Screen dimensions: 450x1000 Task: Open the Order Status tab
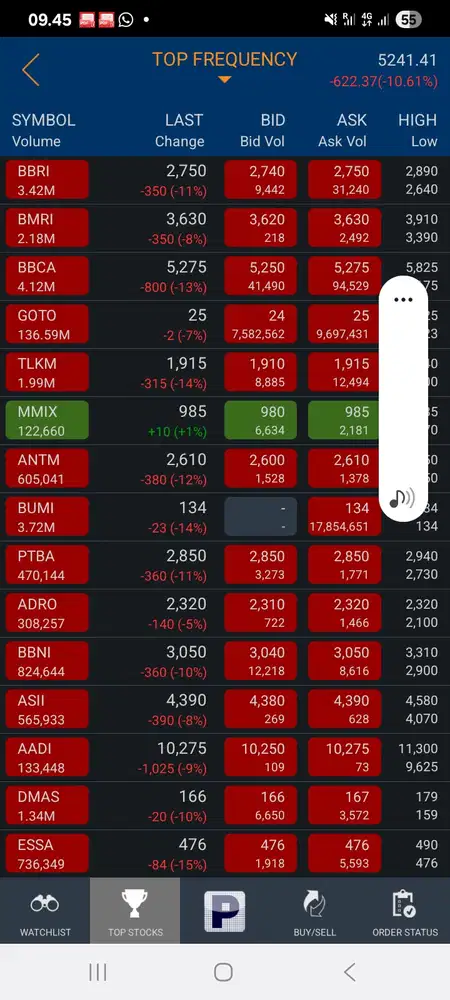(x=405, y=913)
